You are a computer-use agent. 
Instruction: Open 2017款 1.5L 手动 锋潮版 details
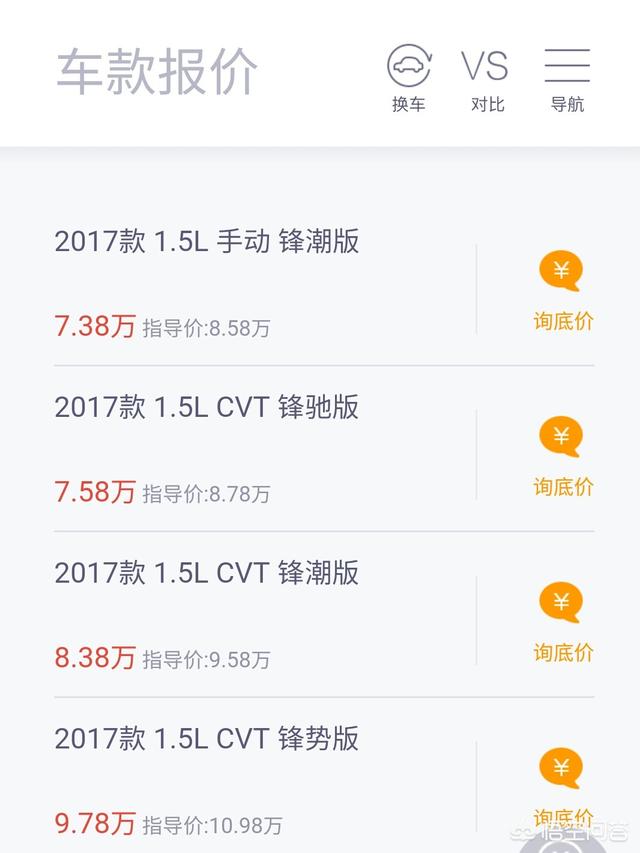coord(207,242)
